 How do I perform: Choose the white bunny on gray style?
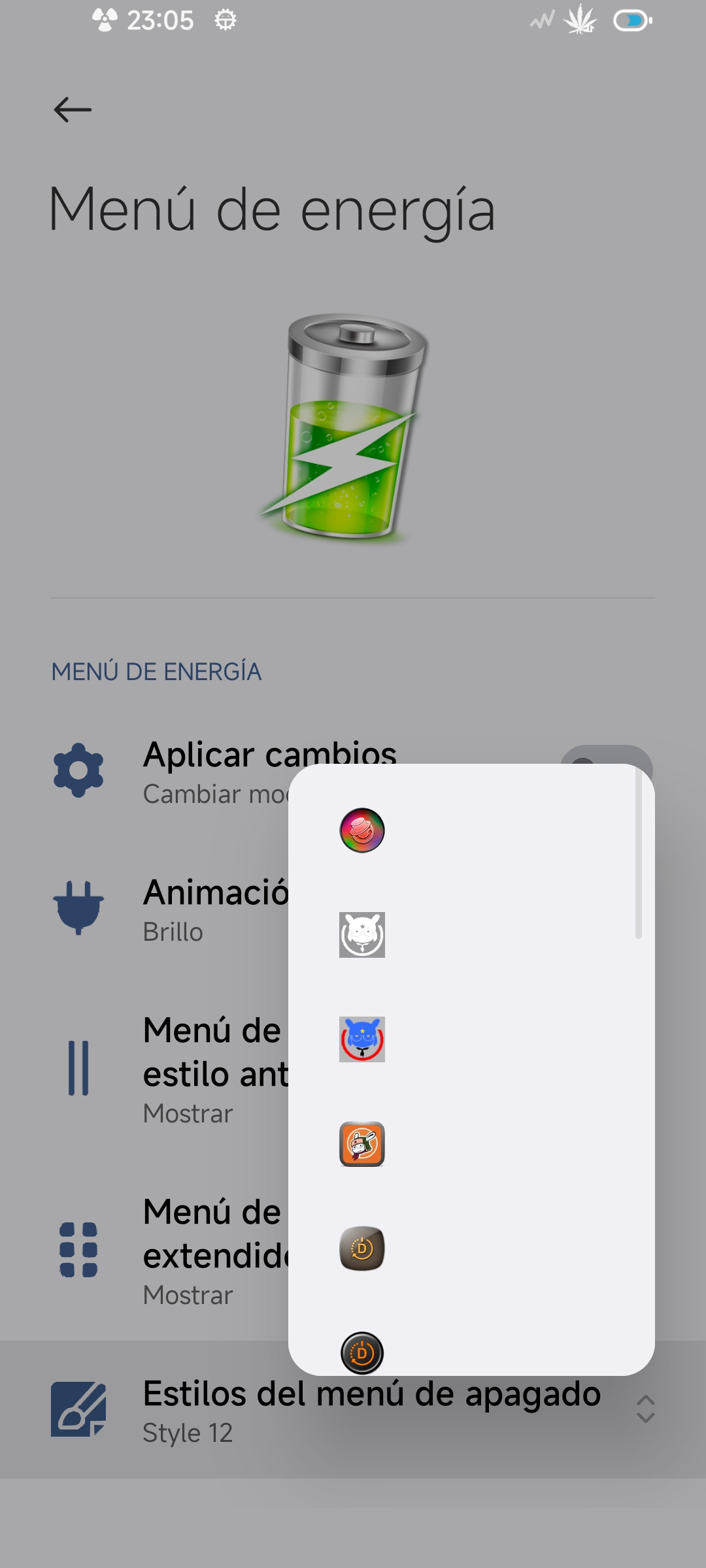pos(362,935)
